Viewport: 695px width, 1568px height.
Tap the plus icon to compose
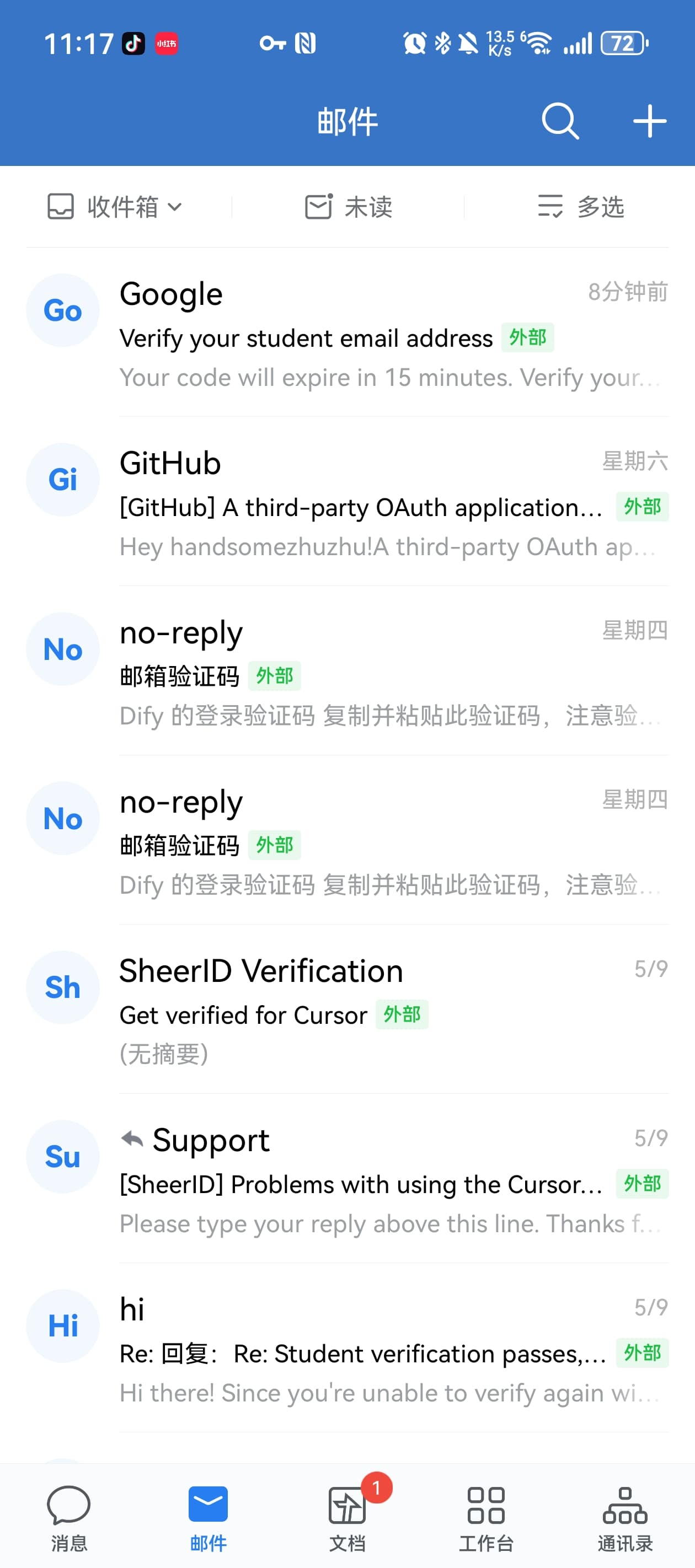tap(649, 121)
